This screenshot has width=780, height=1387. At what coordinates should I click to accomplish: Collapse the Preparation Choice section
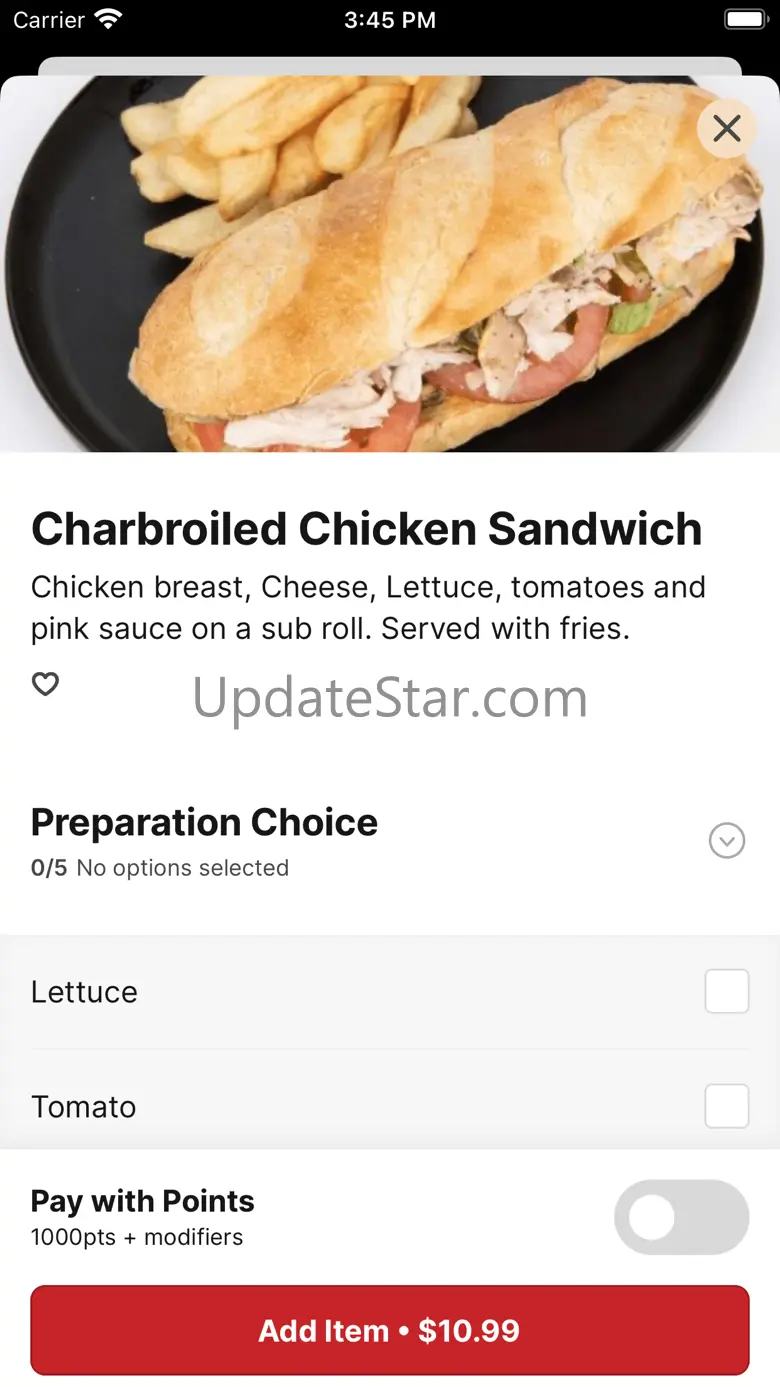[x=727, y=841]
